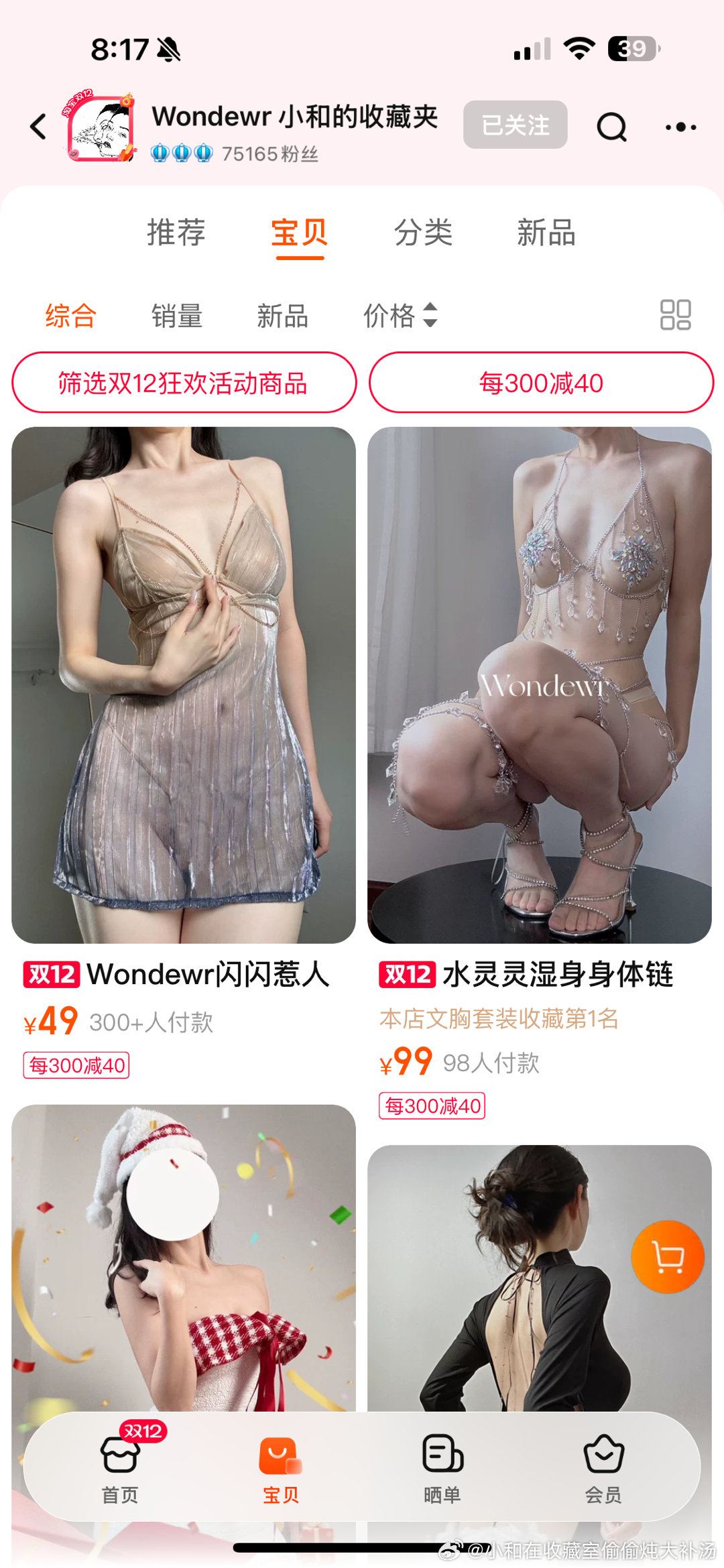Open the Wondewr shop avatar
This screenshot has width=724, height=1568.
click(x=102, y=127)
